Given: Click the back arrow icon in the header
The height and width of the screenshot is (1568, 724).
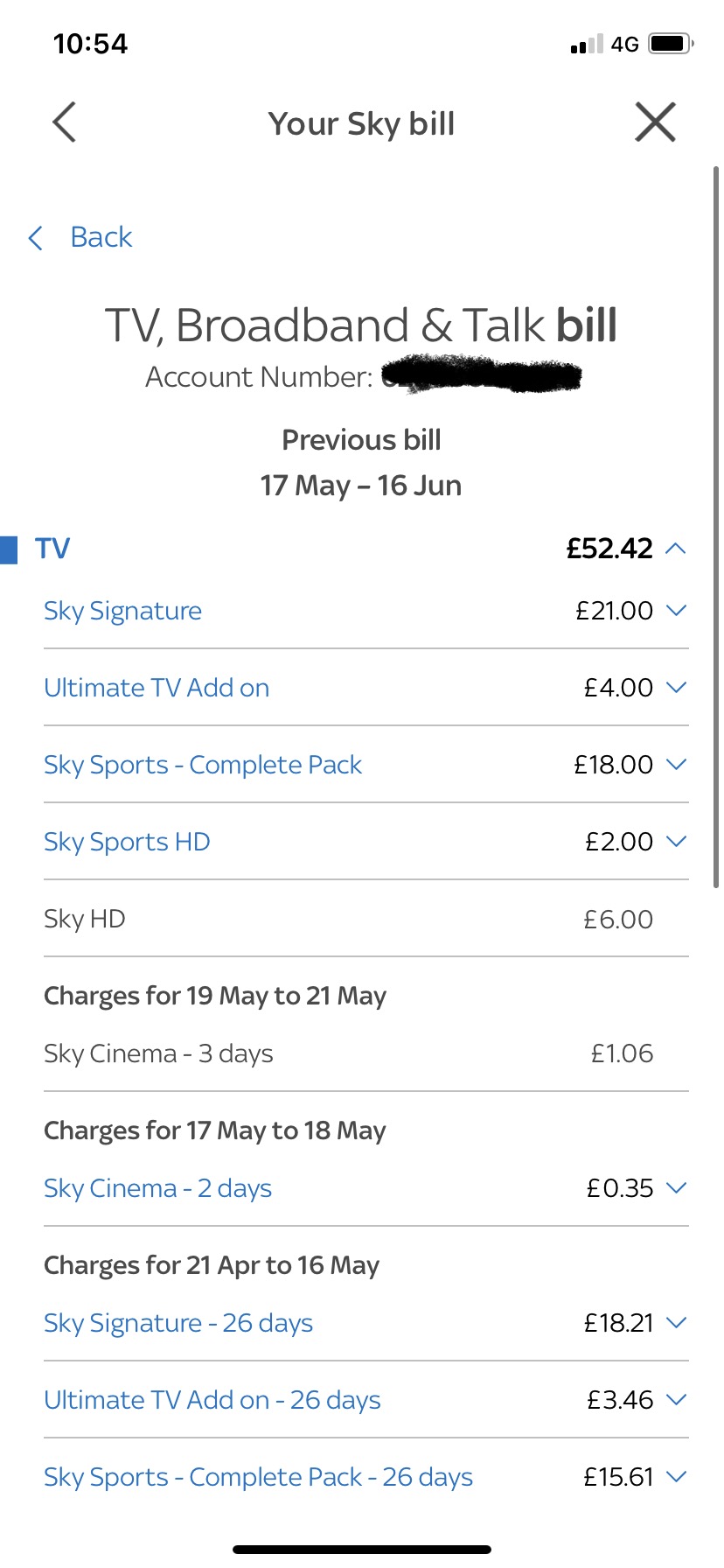Looking at the screenshot, I should coord(65,122).
